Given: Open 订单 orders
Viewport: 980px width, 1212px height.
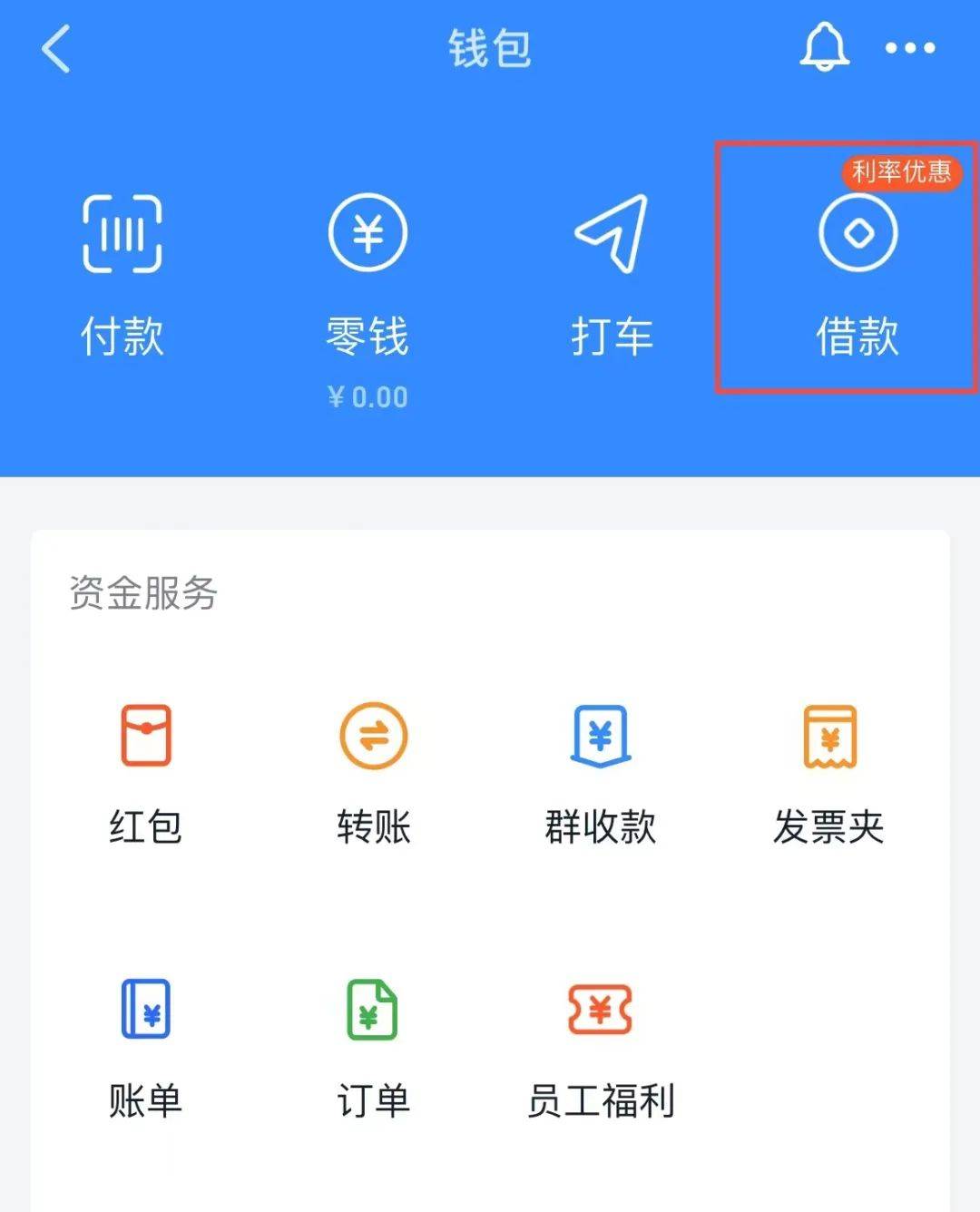Looking at the screenshot, I should tap(374, 1050).
